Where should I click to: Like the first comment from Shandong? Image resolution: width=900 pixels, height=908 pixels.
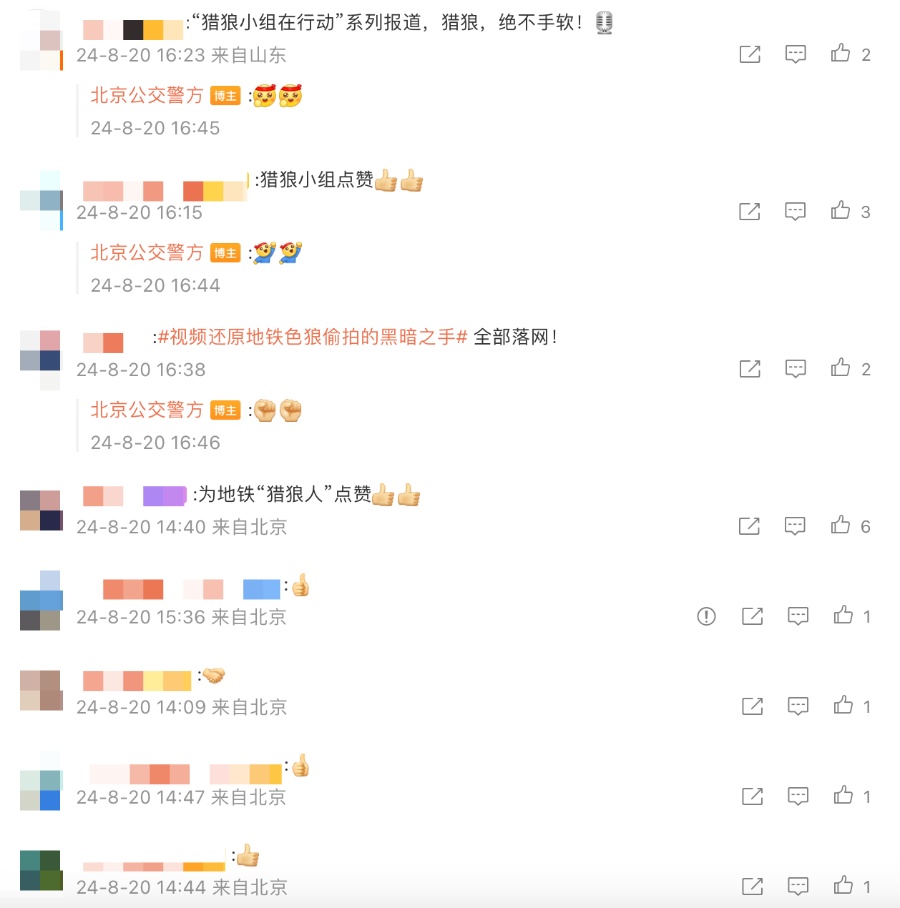(x=840, y=55)
